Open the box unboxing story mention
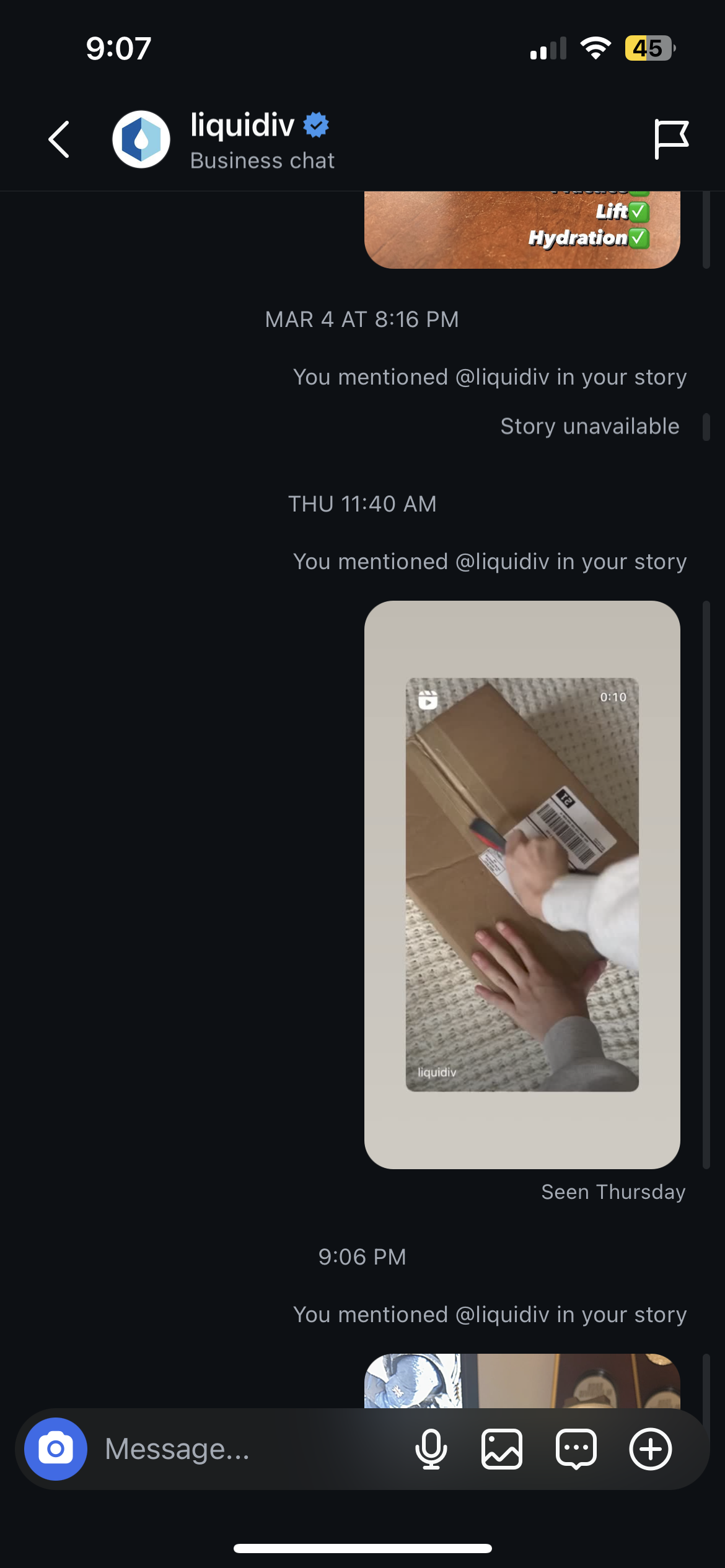Viewport: 725px width, 1568px height. [x=522, y=884]
